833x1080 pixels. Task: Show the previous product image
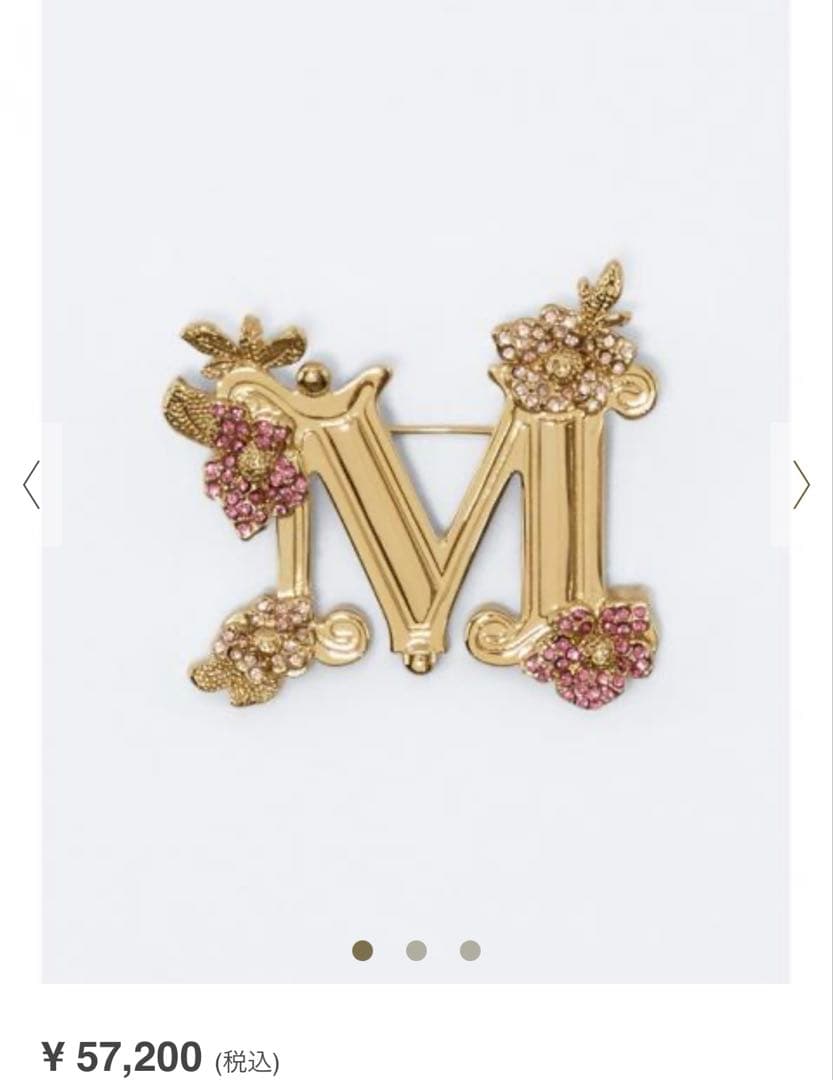click(31, 485)
